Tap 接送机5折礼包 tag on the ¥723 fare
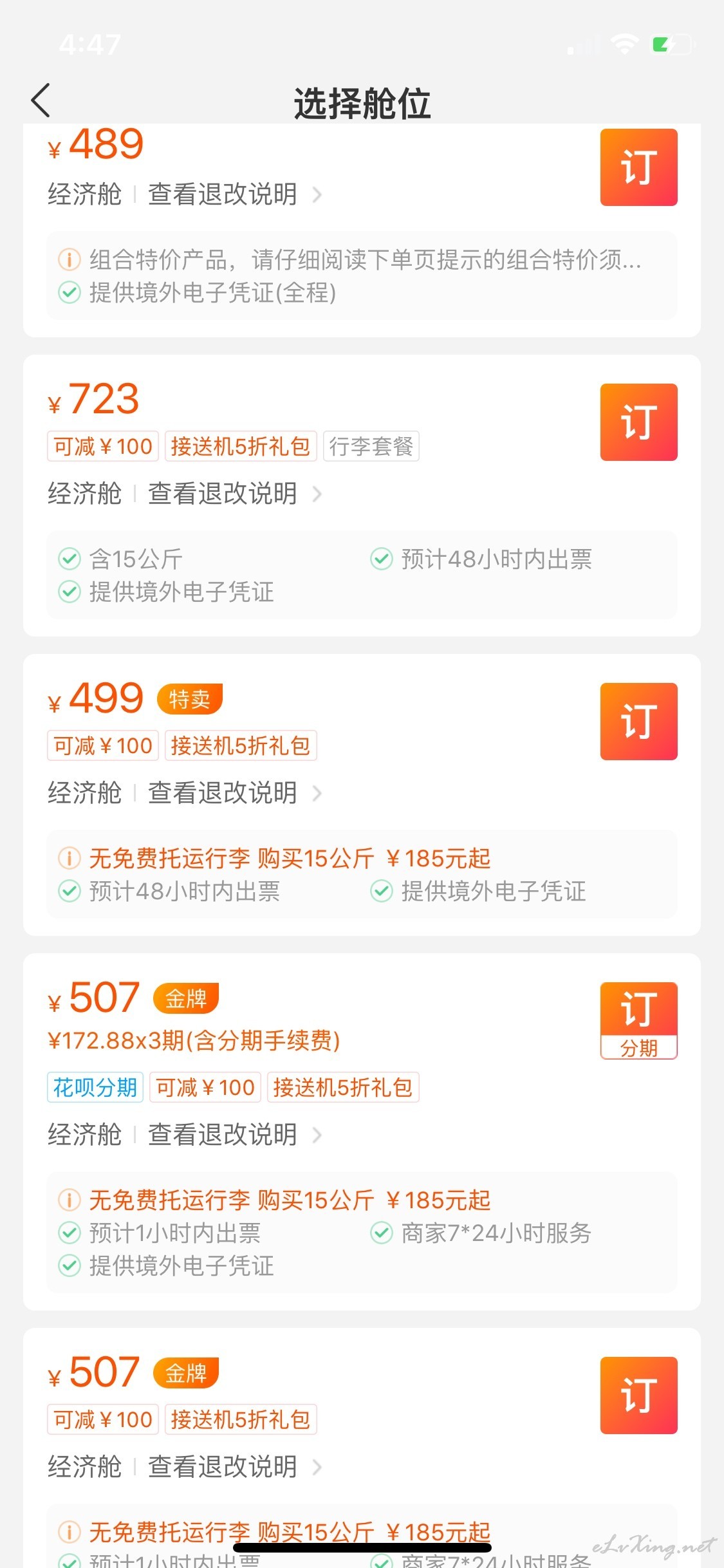 [x=241, y=446]
